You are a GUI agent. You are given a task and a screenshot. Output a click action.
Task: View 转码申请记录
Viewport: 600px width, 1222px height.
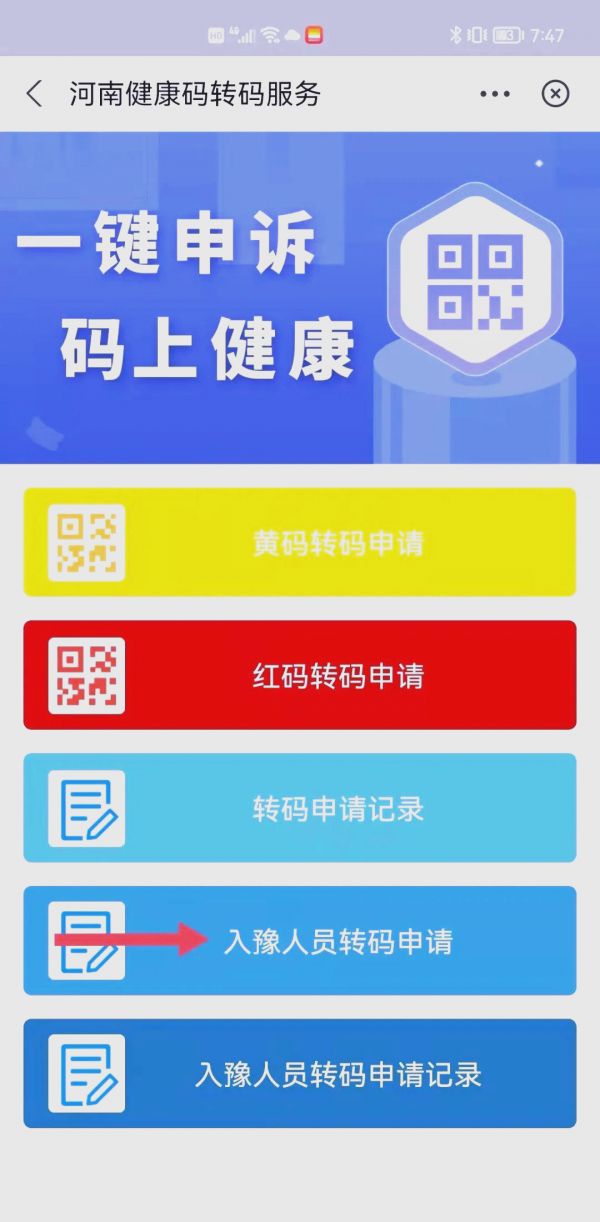click(x=300, y=808)
